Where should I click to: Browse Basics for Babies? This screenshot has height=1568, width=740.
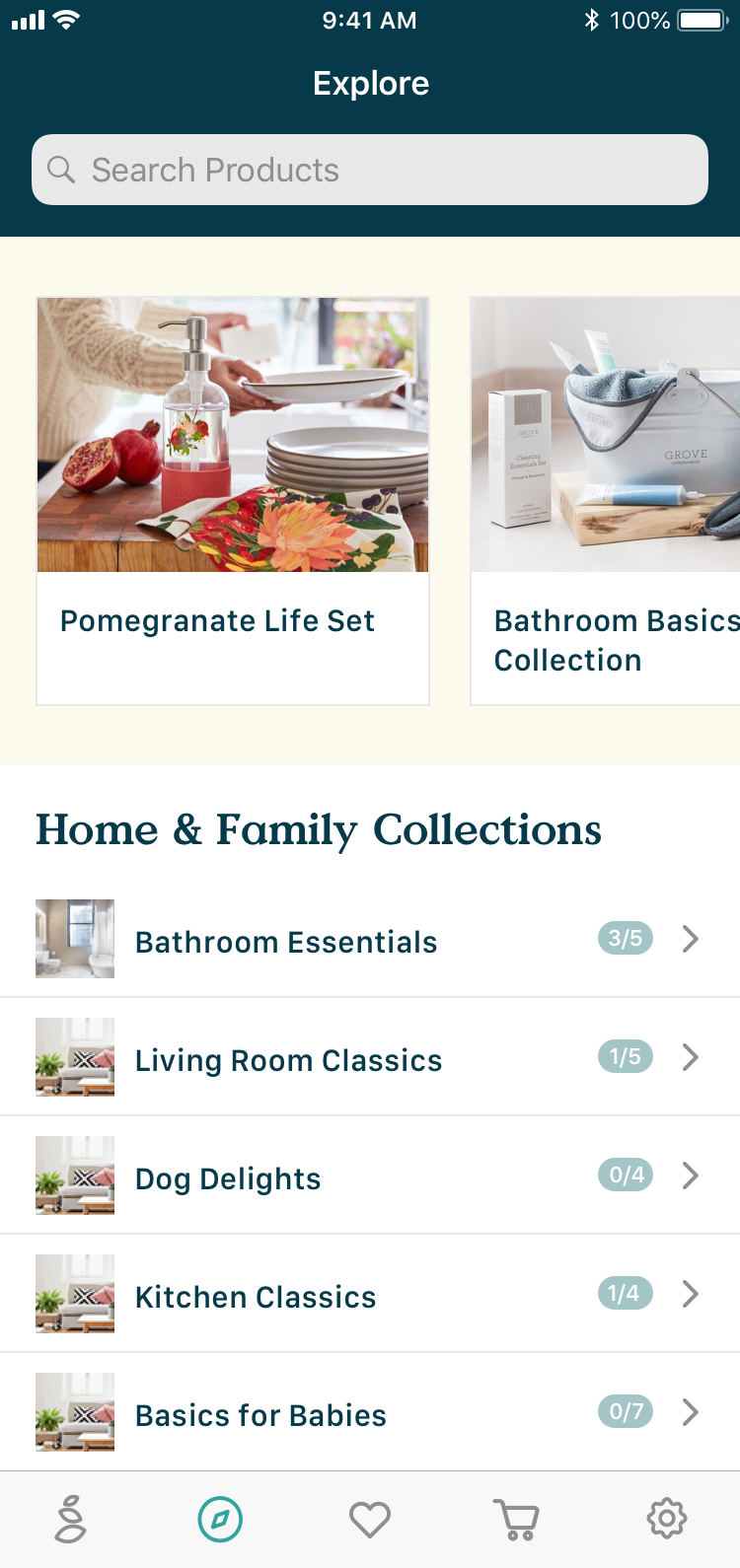coord(370,1413)
